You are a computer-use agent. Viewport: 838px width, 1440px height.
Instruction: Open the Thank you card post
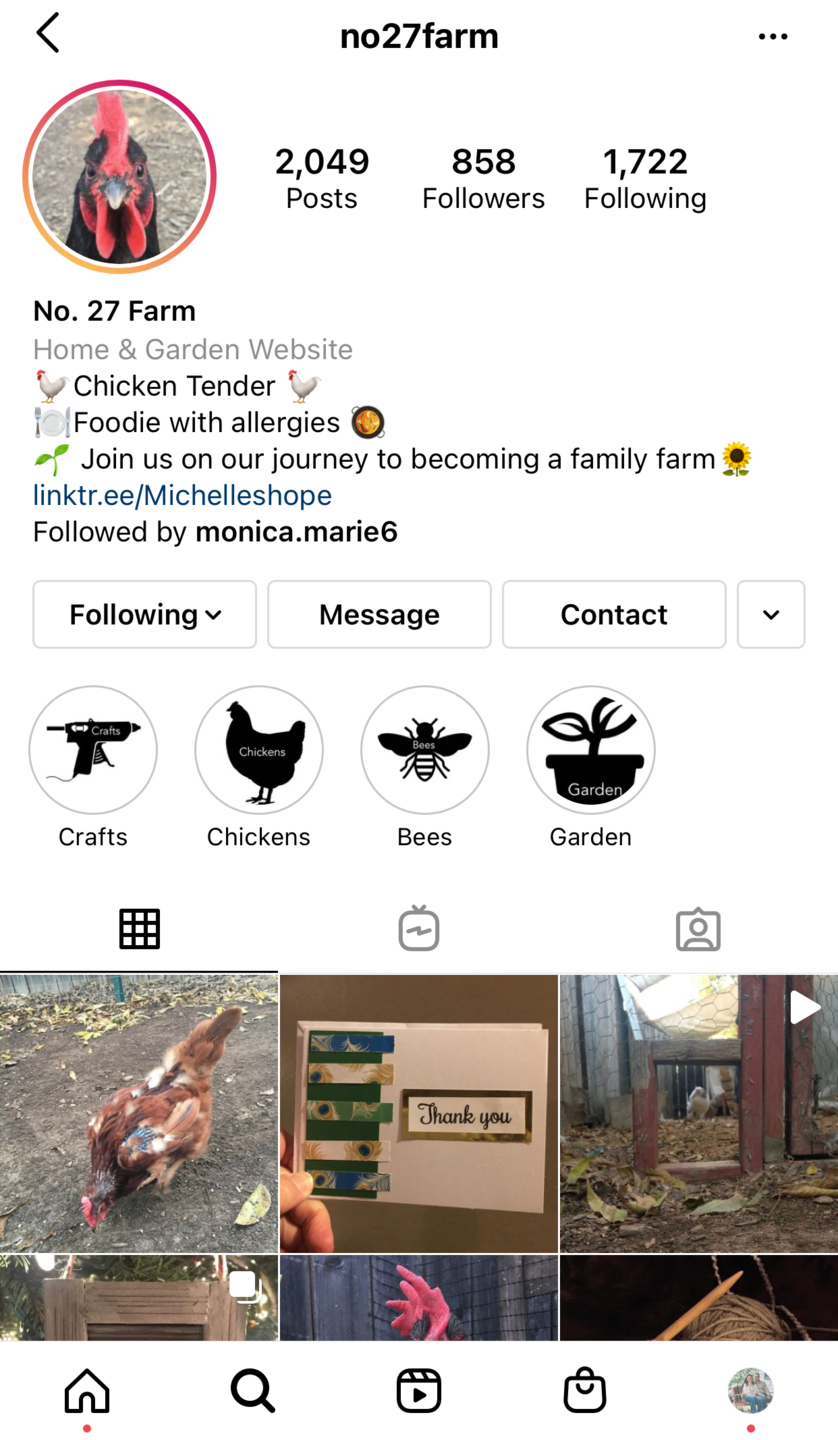click(418, 1113)
